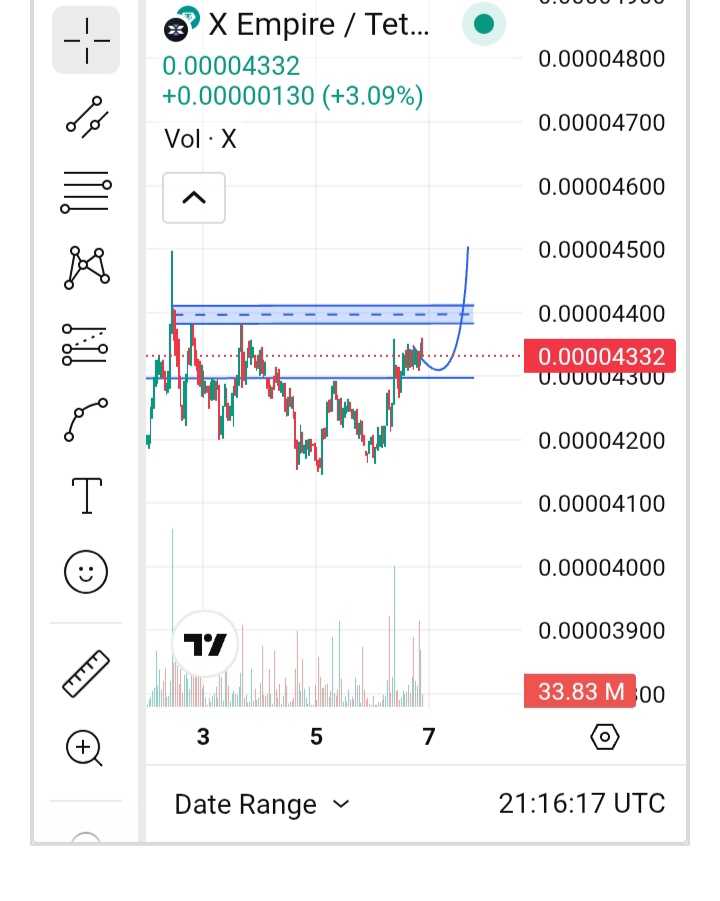The image size is (720, 901).
Task: Tap the zoom in magnifier tool
Action: pyautogui.click(x=84, y=748)
